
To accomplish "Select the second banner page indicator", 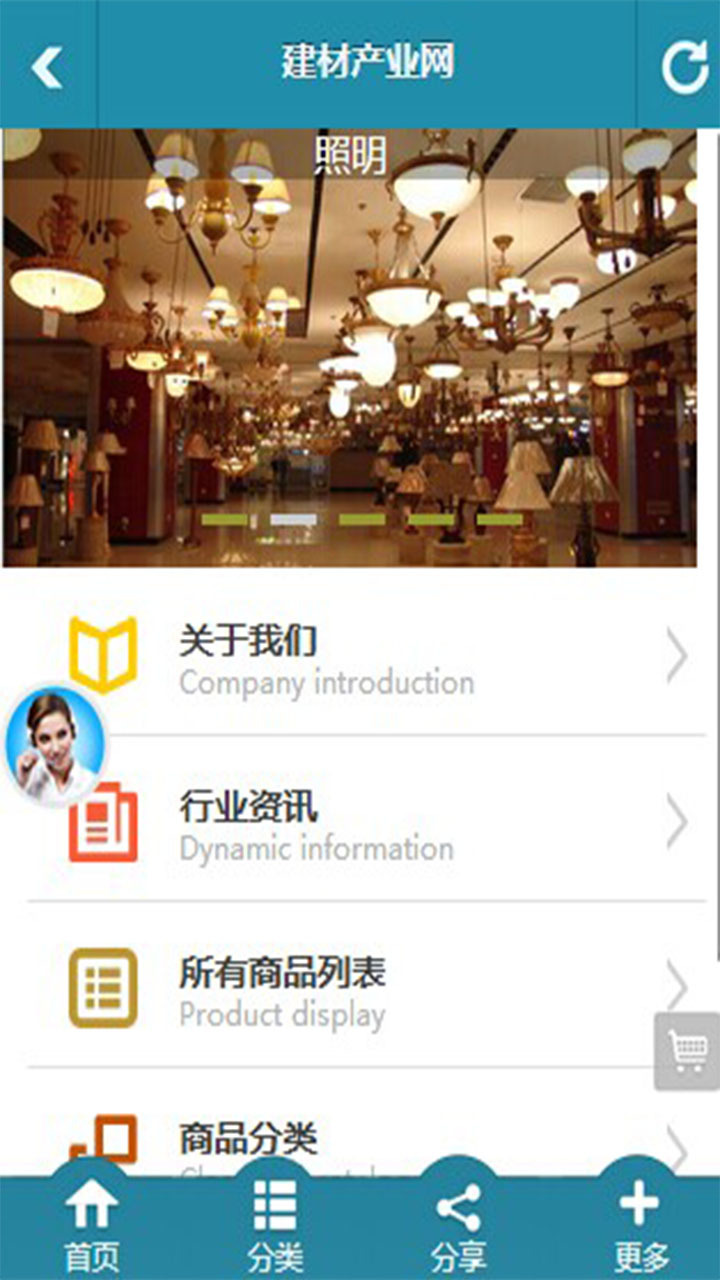I will pos(293,520).
